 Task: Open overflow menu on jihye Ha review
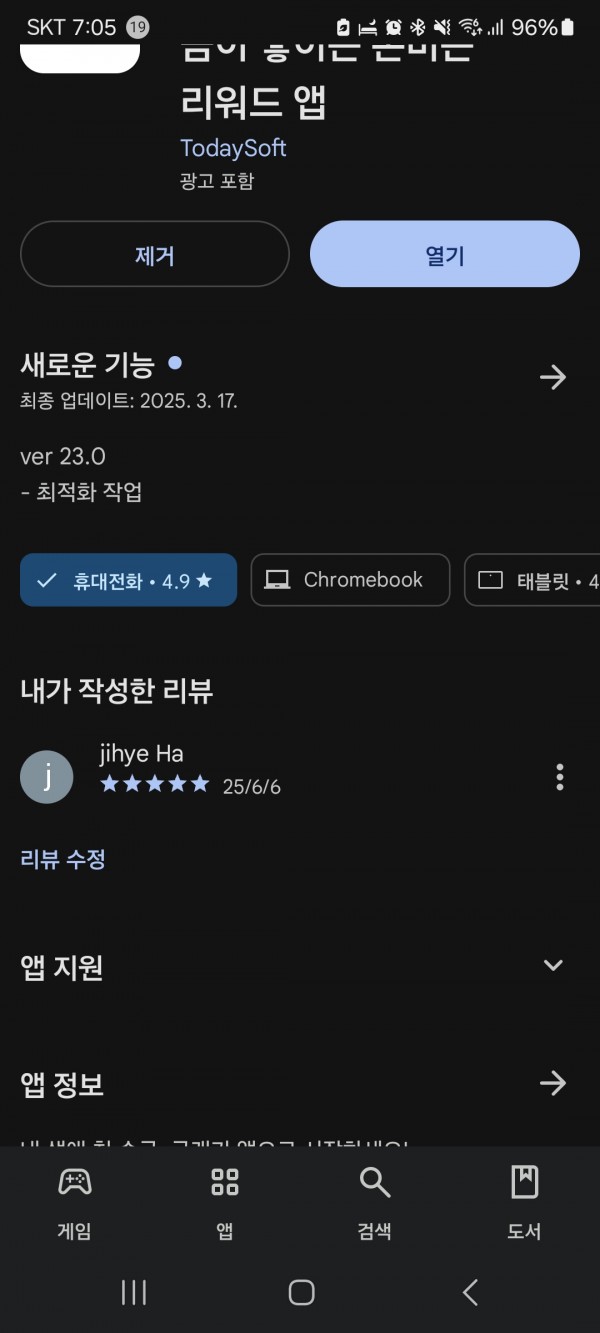[x=559, y=777]
